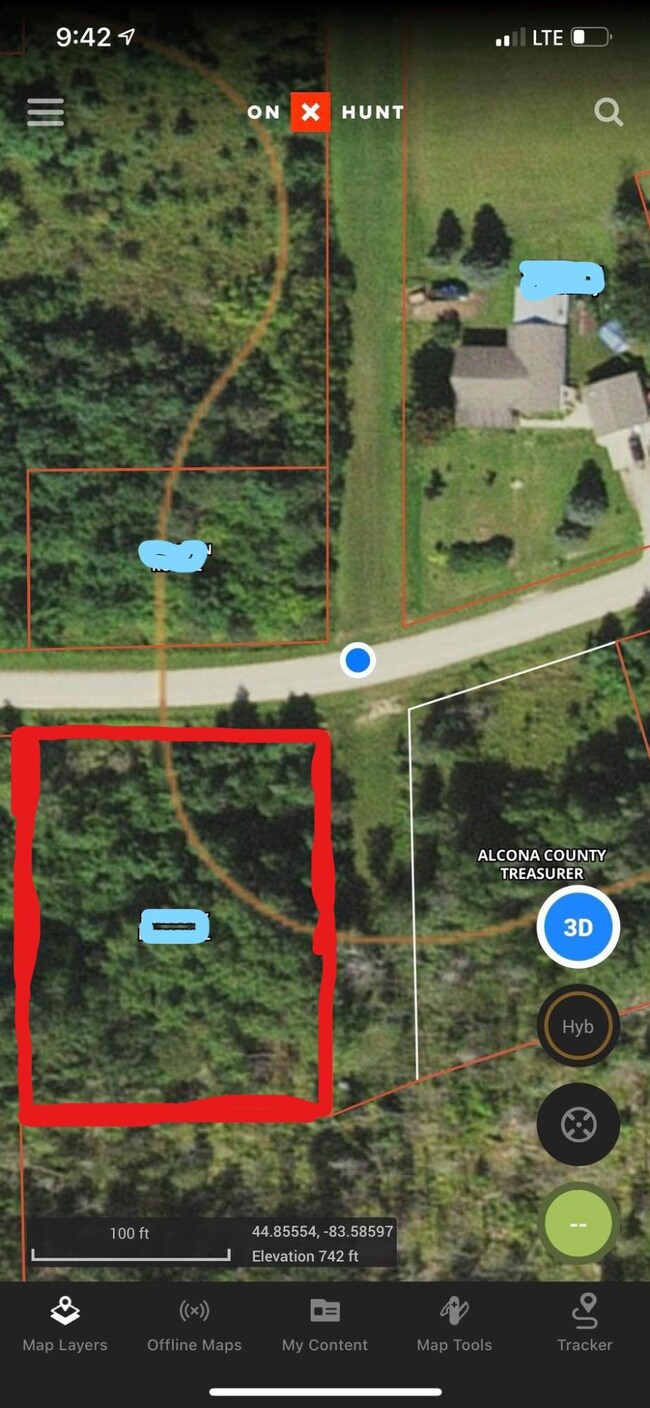Open the Map Layers tab
The width and height of the screenshot is (650, 1408).
[x=65, y=1324]
